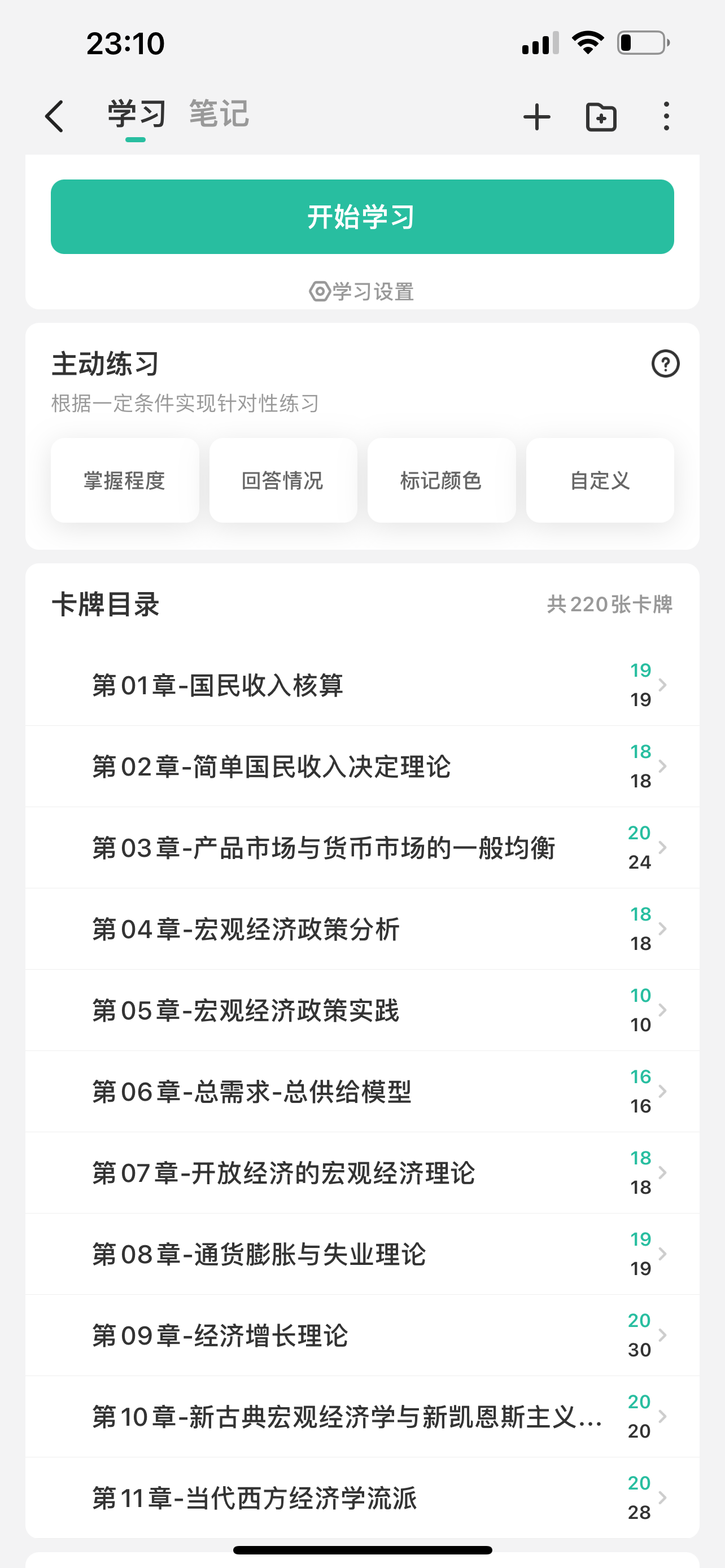
Task: Open 第08章-通货膨胀与失业理论
Action: pyautogui.click(x=362, y=1254)
